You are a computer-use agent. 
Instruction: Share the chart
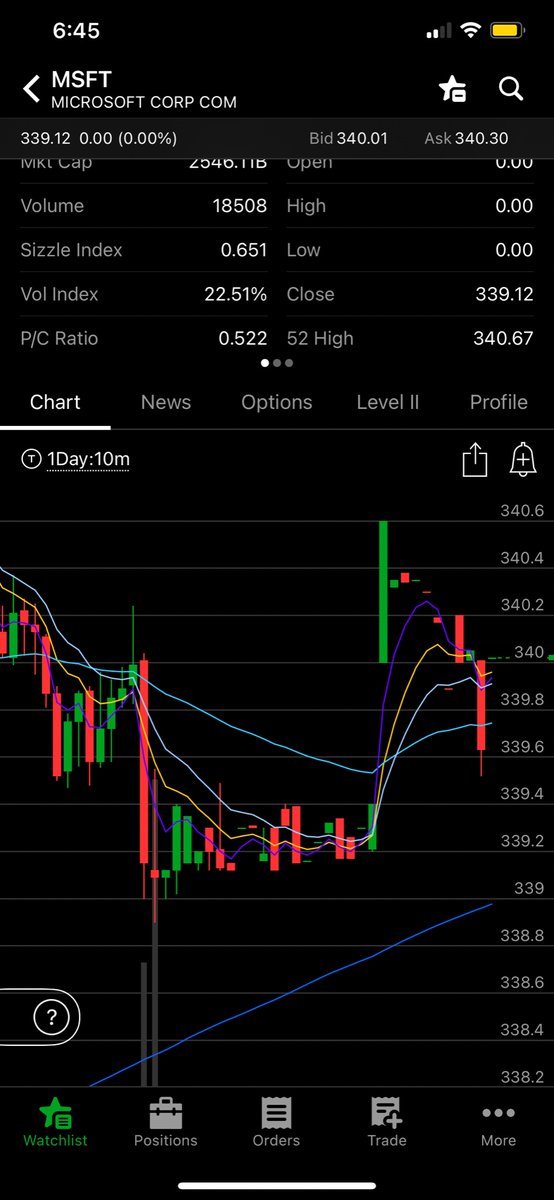475,460
